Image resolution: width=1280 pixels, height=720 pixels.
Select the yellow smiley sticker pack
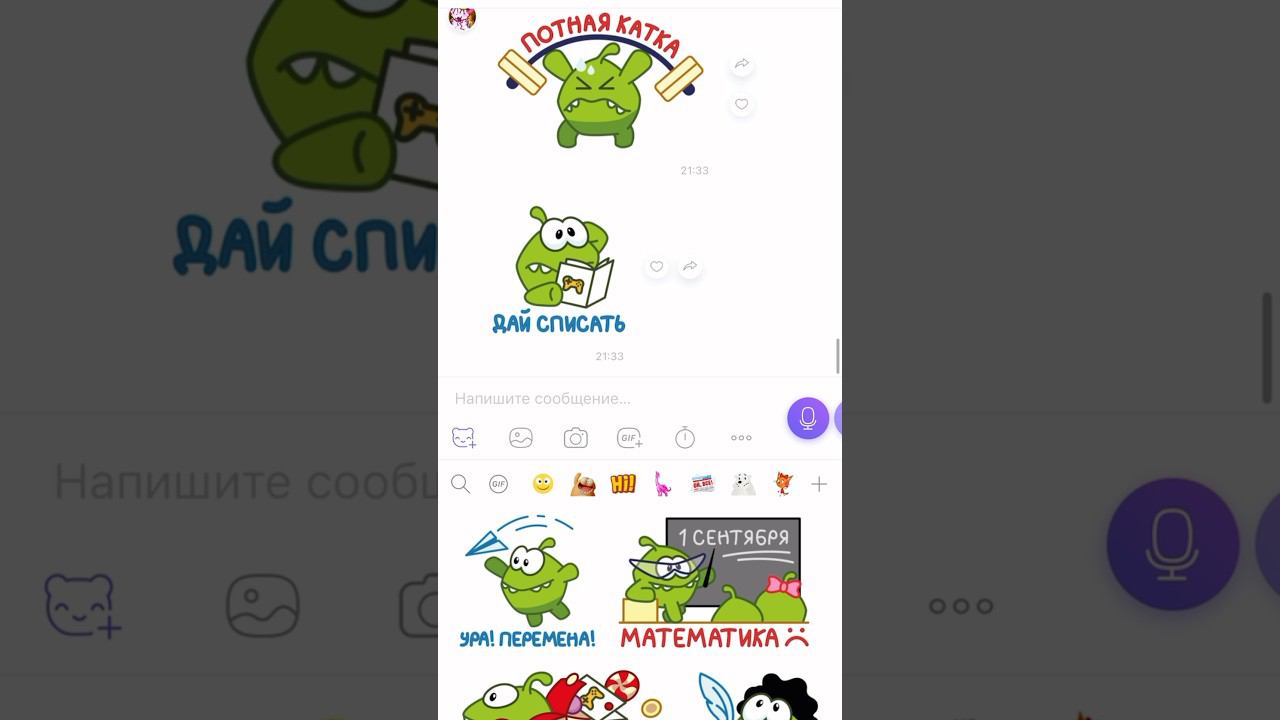(x=543, y=484)
